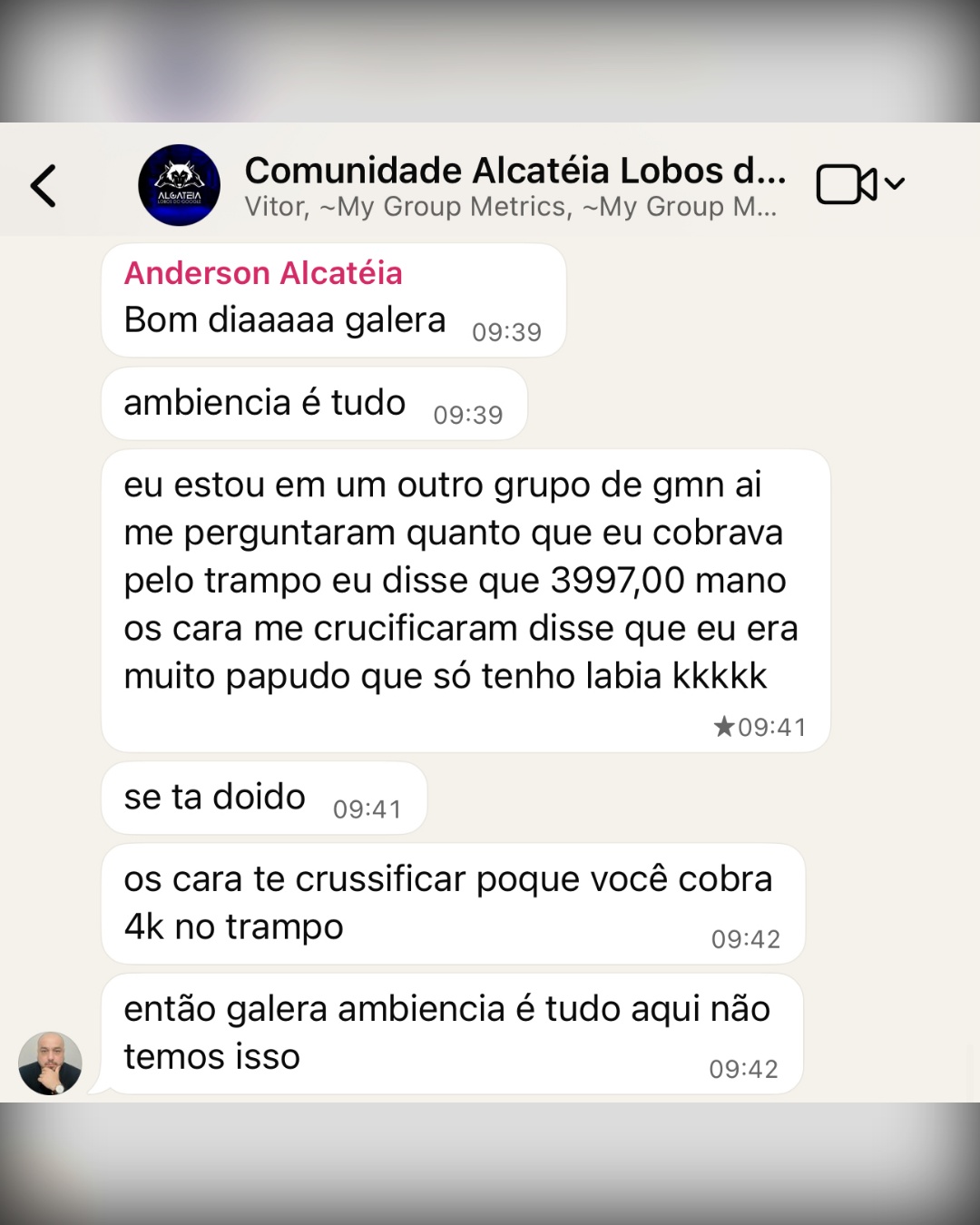The image size is (980, 1225).
Task: Tap the participants list under the group name
Action: pyautogui.click(x=508, y=208)
